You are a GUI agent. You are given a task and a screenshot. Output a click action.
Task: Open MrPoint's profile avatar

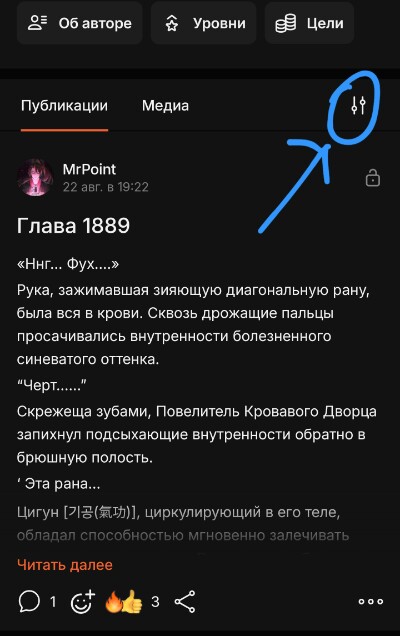click(35, 177)
